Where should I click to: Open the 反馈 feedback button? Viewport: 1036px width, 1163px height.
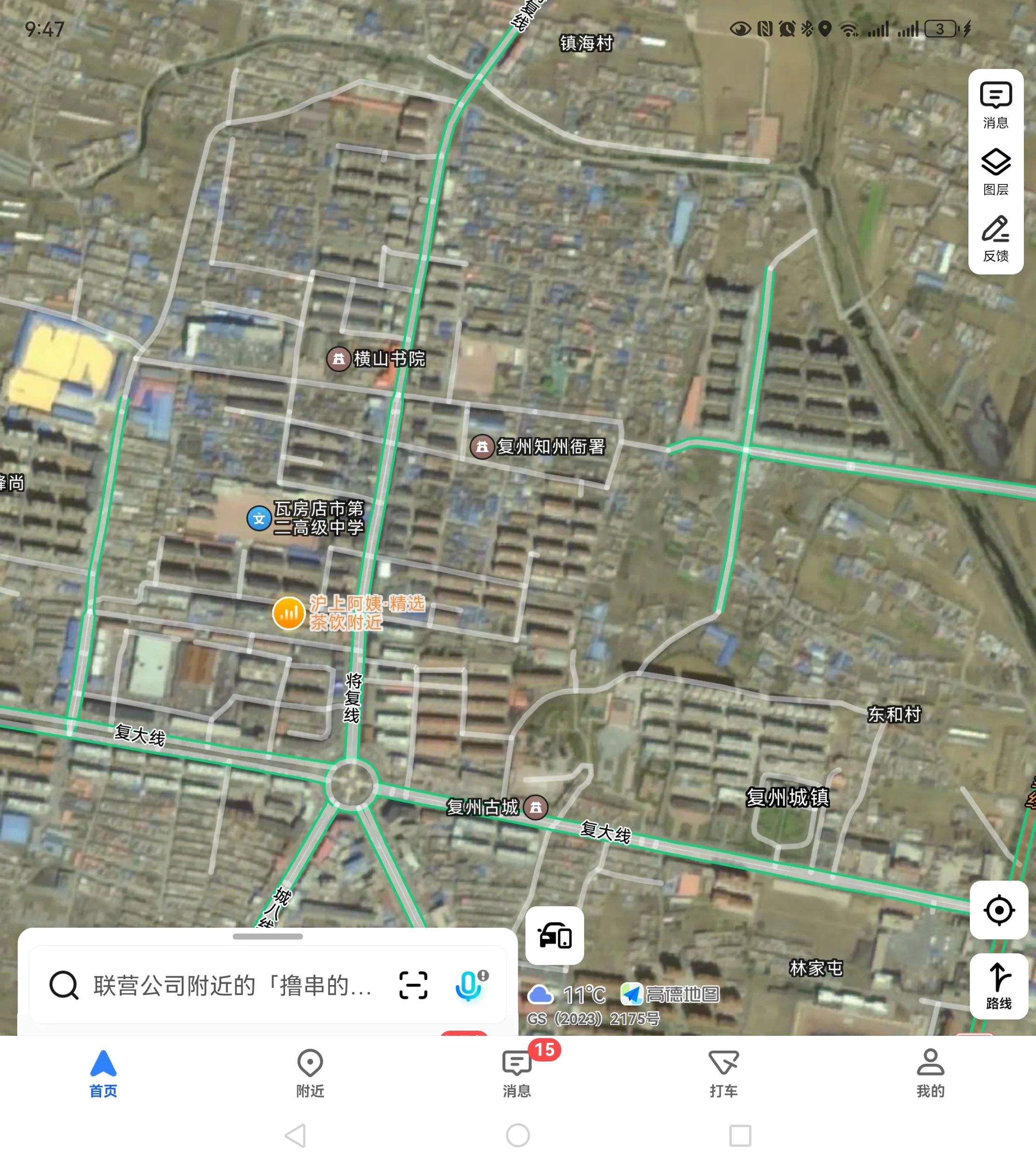[995, 239]
